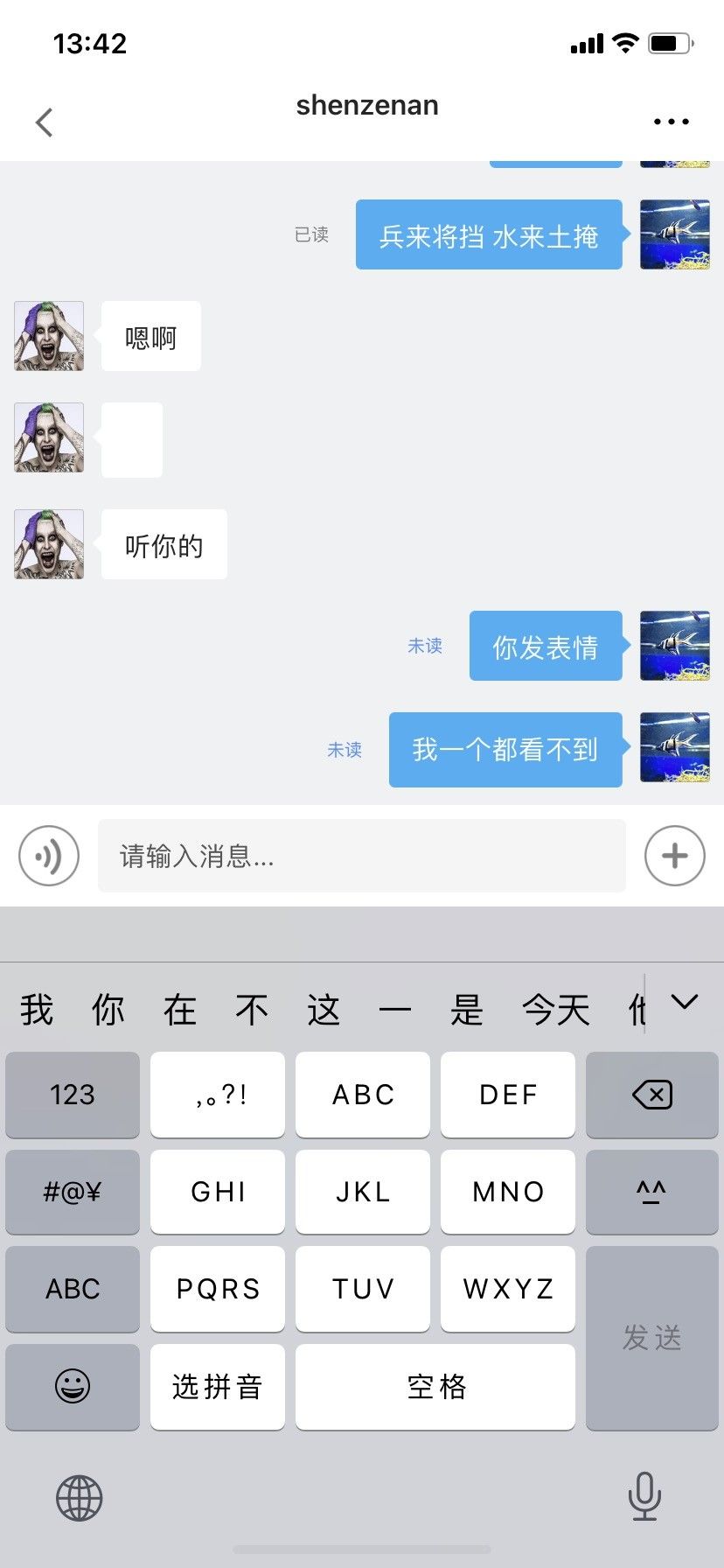This screenshot has height=1568, width=724.
Task: Pick the suggested word 今天
Action: pyautogui.click(x=556, y=1010)
